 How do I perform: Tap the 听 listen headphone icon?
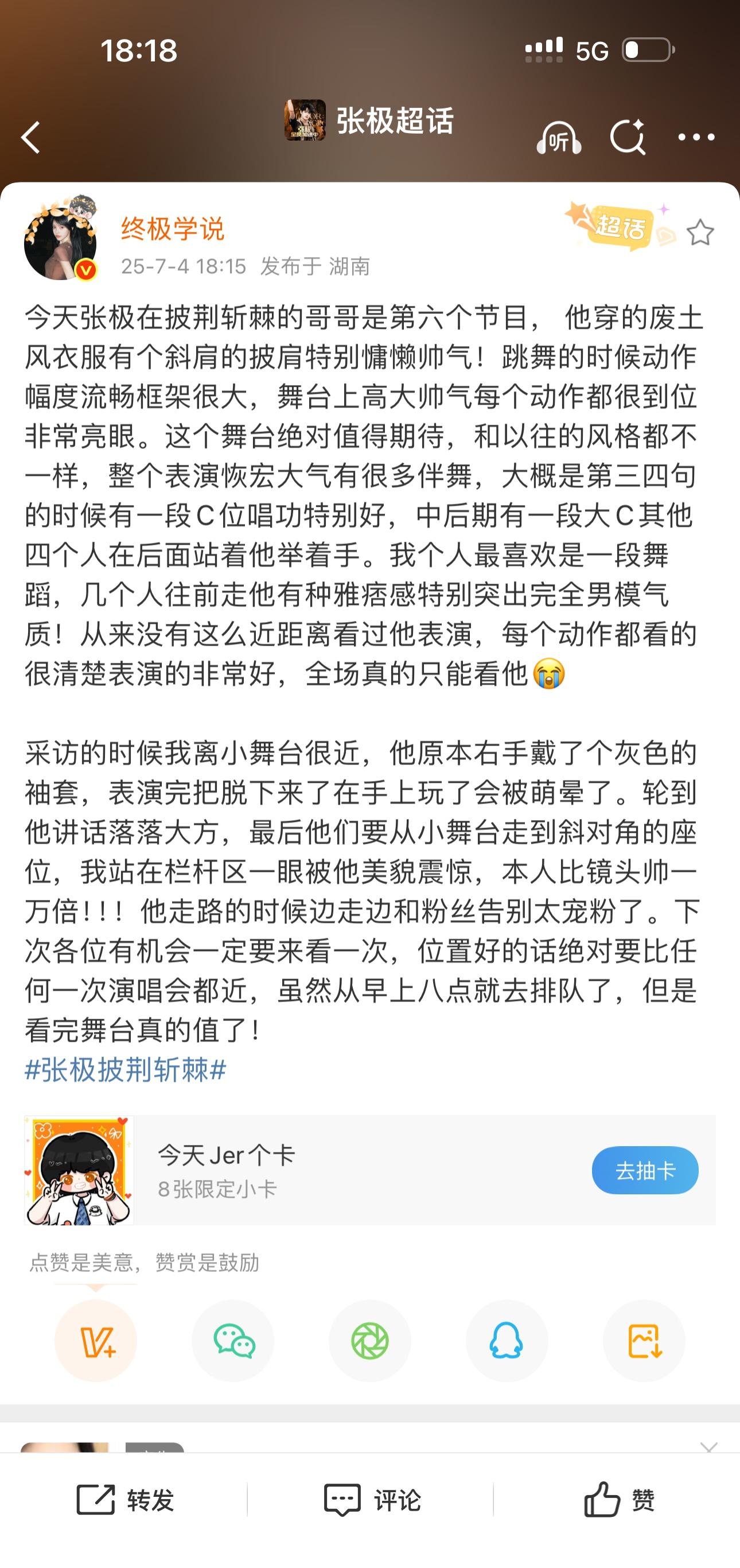click(x=558, y=139)
